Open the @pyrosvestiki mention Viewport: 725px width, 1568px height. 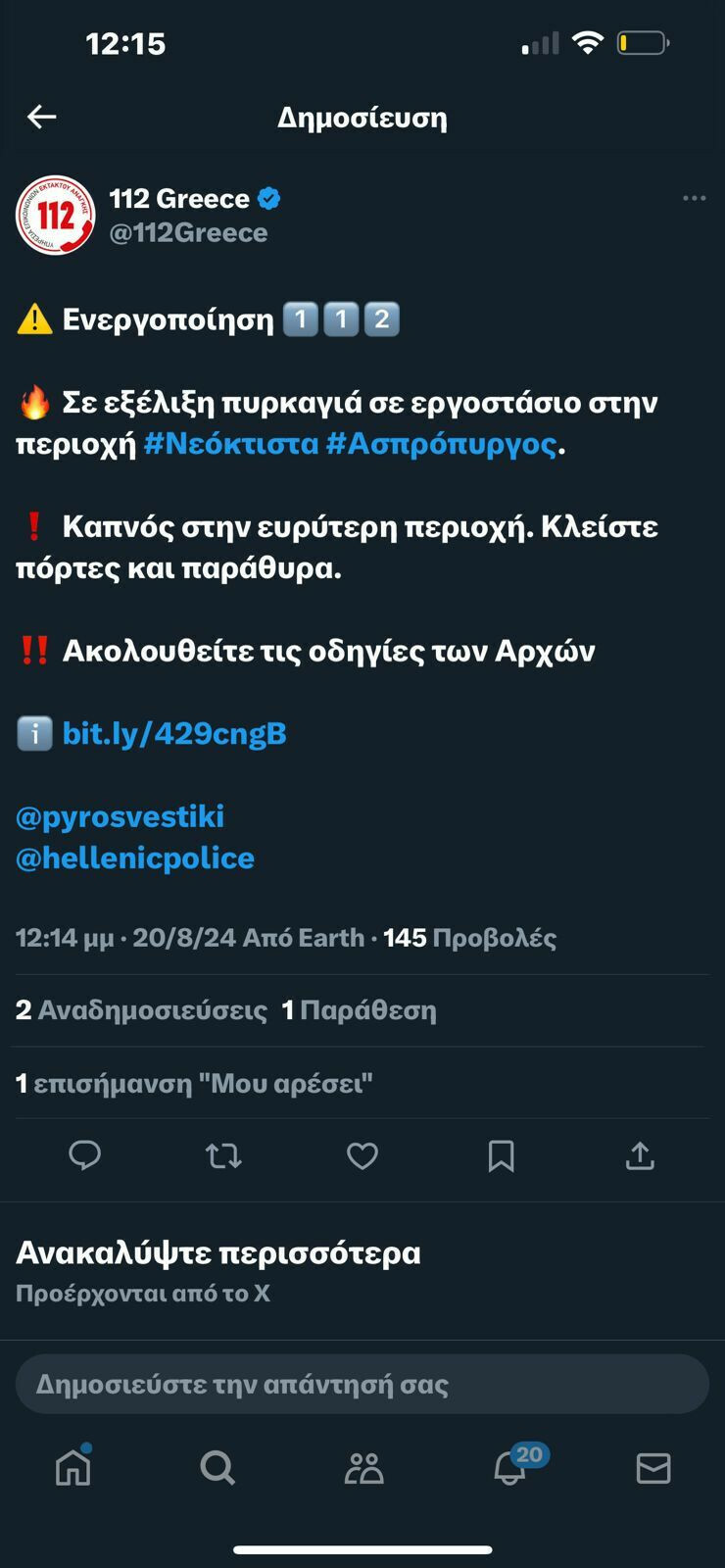[120, 816]
